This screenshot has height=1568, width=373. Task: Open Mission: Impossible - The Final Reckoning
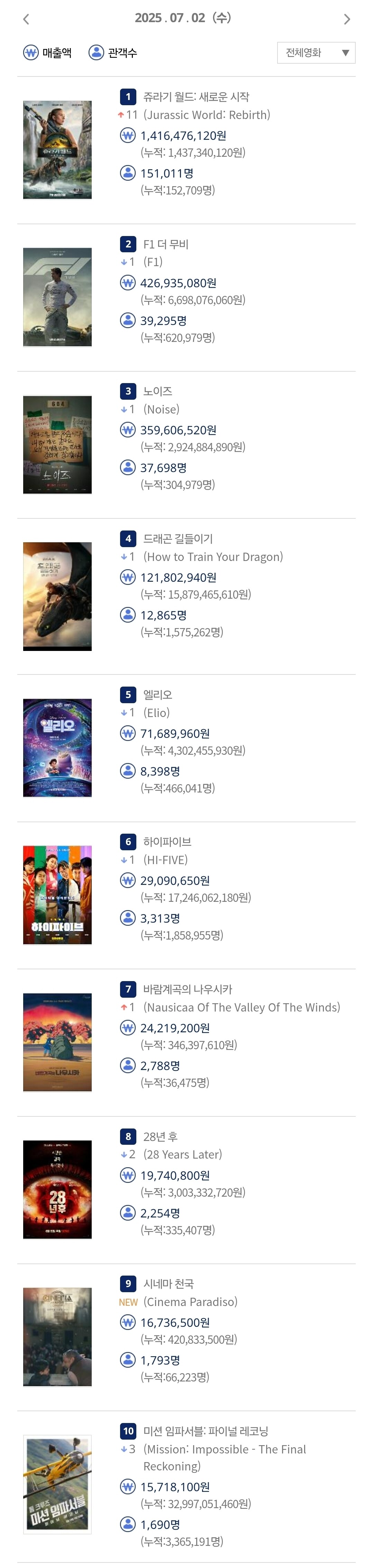coord(206,1431)
